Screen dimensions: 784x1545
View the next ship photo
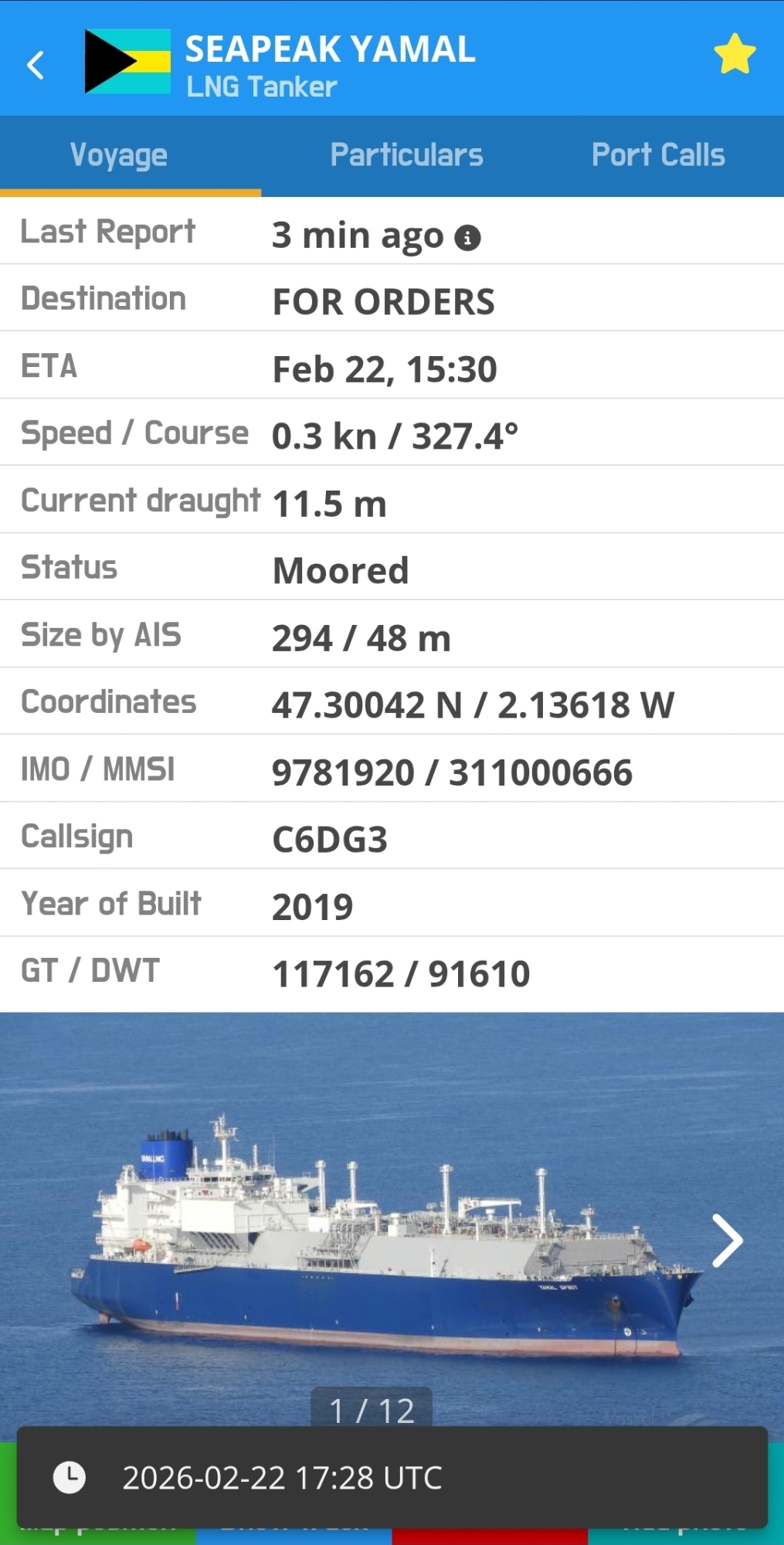(726, 1241)
